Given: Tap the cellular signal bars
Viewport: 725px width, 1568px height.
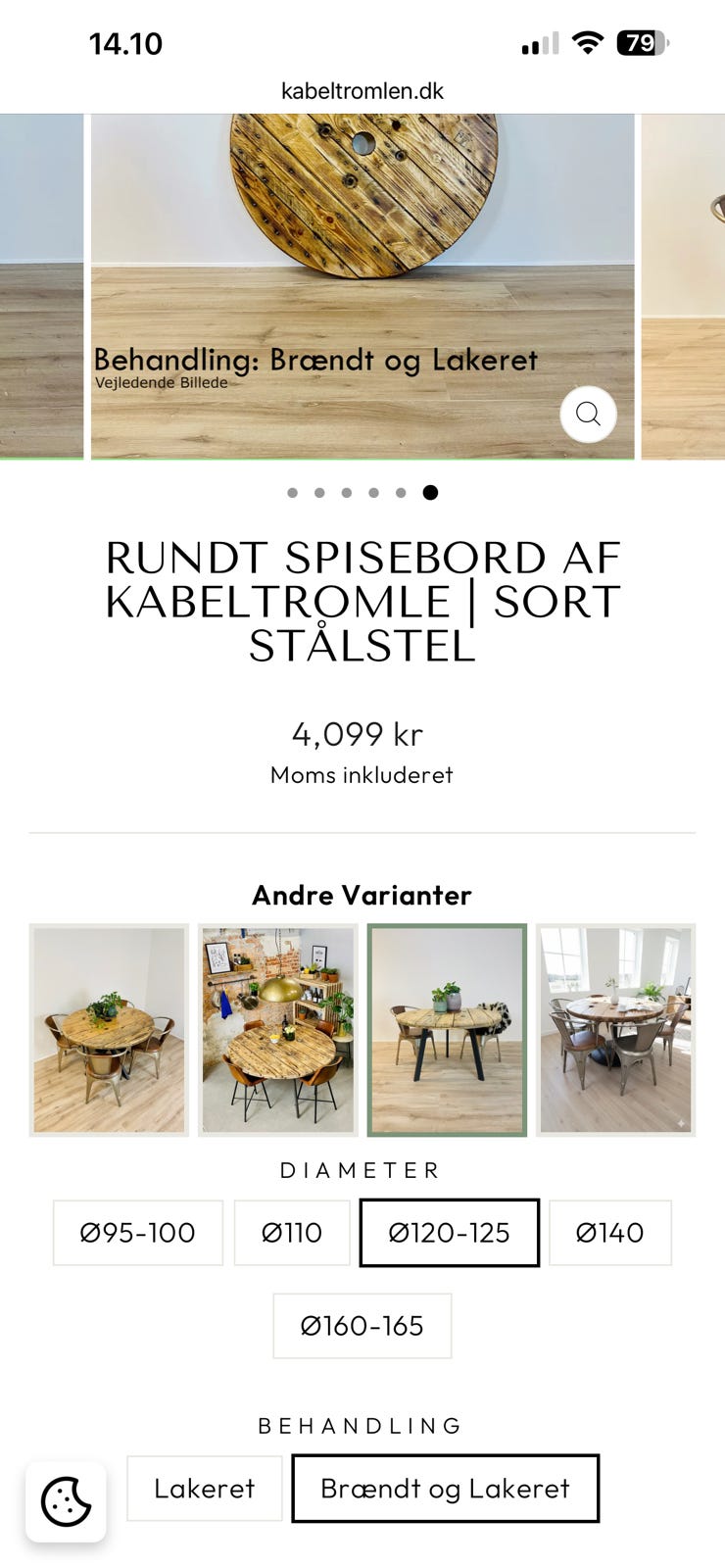Looking at the screenshot, I should tap(538, 43).
